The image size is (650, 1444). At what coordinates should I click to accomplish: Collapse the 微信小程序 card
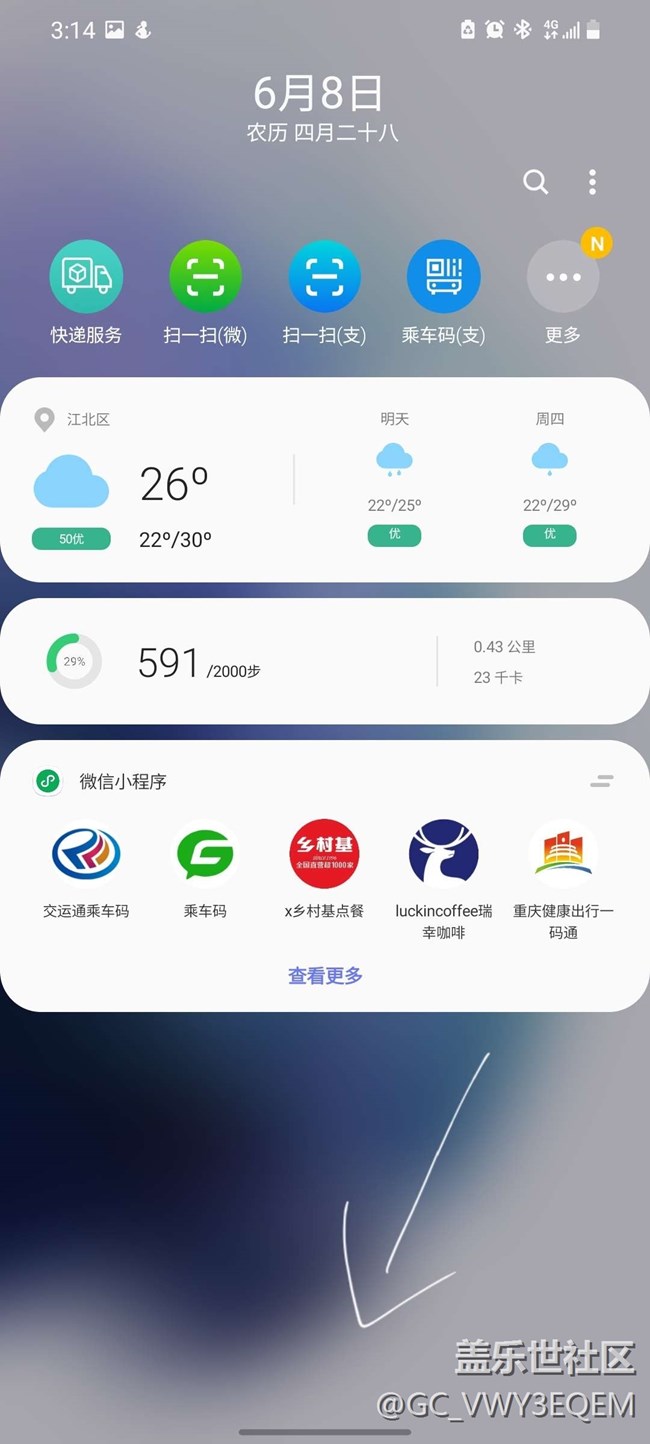(601, 781)
